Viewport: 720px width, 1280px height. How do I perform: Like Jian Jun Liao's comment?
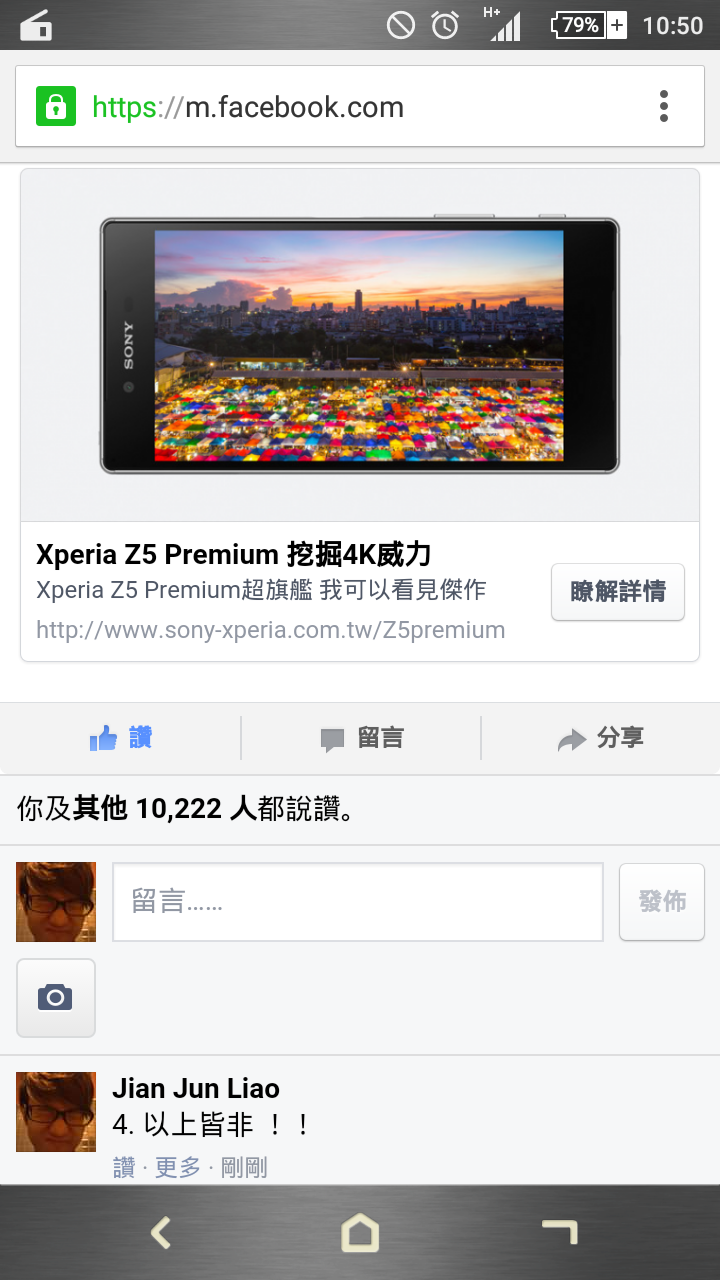(124, 1168)
